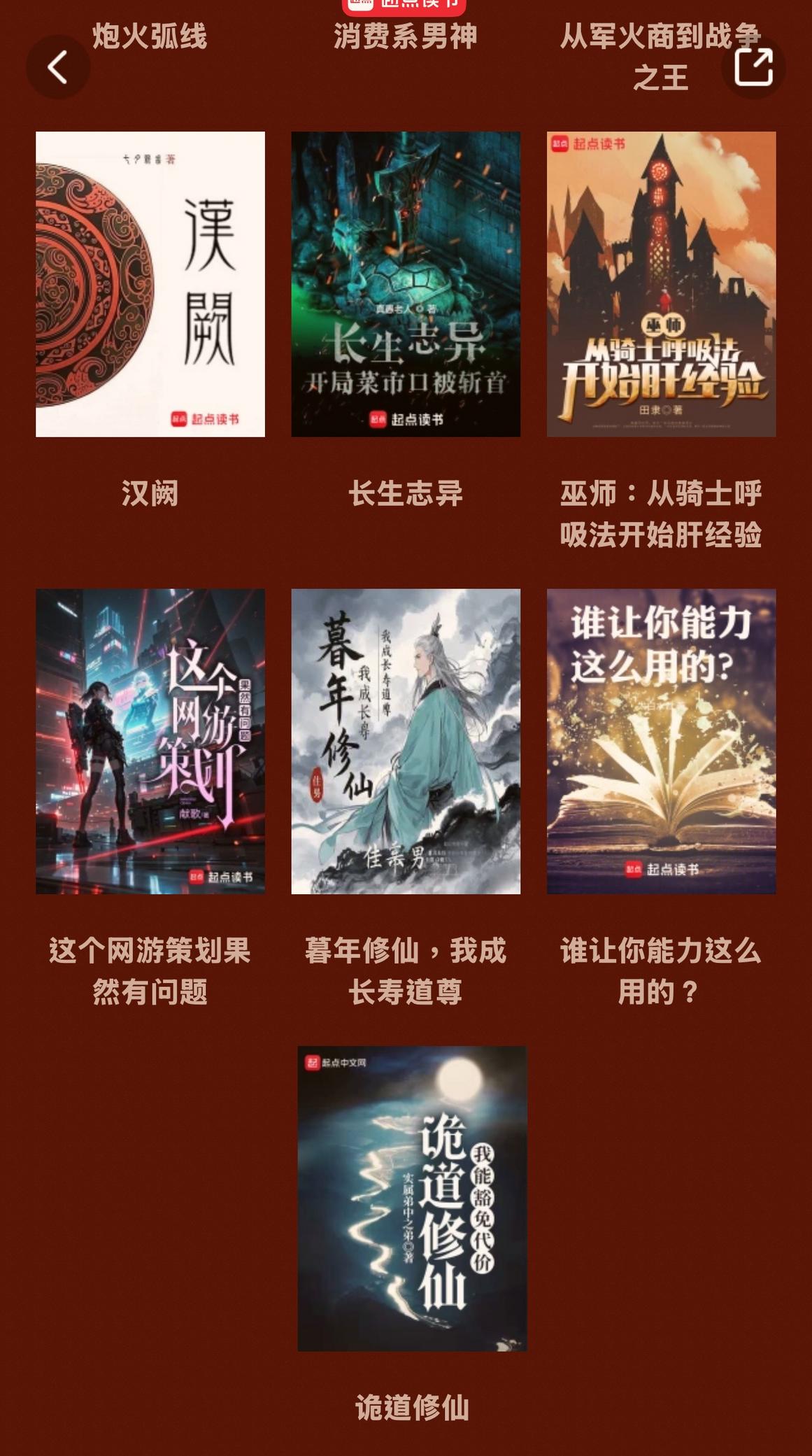Open 暮年修仙，我成长寿道尊
Viewport: 812px width, 1456px height.
406,741
